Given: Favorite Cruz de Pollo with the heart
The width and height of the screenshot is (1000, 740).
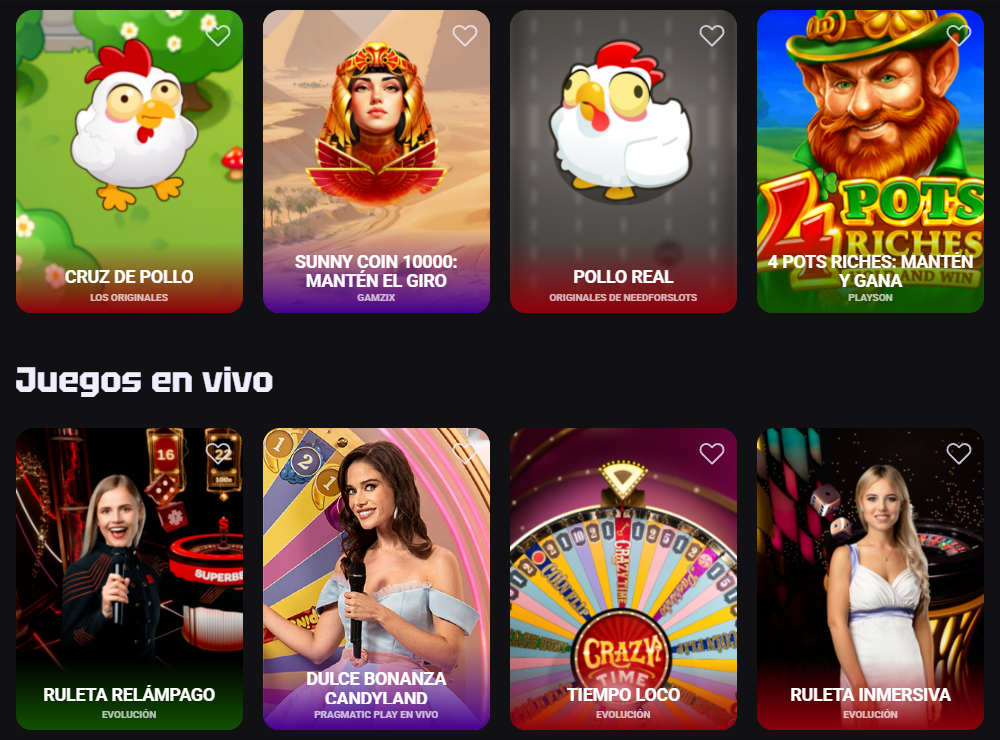Looking at the screenshot, I should 218,36.
